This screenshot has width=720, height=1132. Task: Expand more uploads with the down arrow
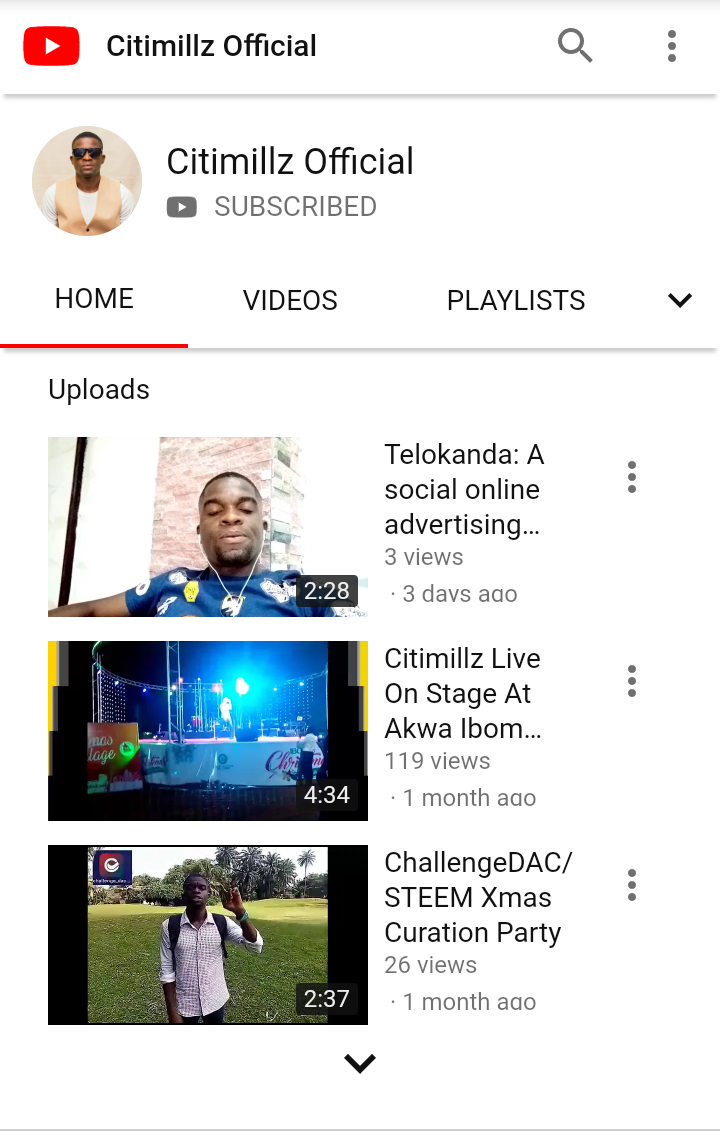coord(360,1063)
